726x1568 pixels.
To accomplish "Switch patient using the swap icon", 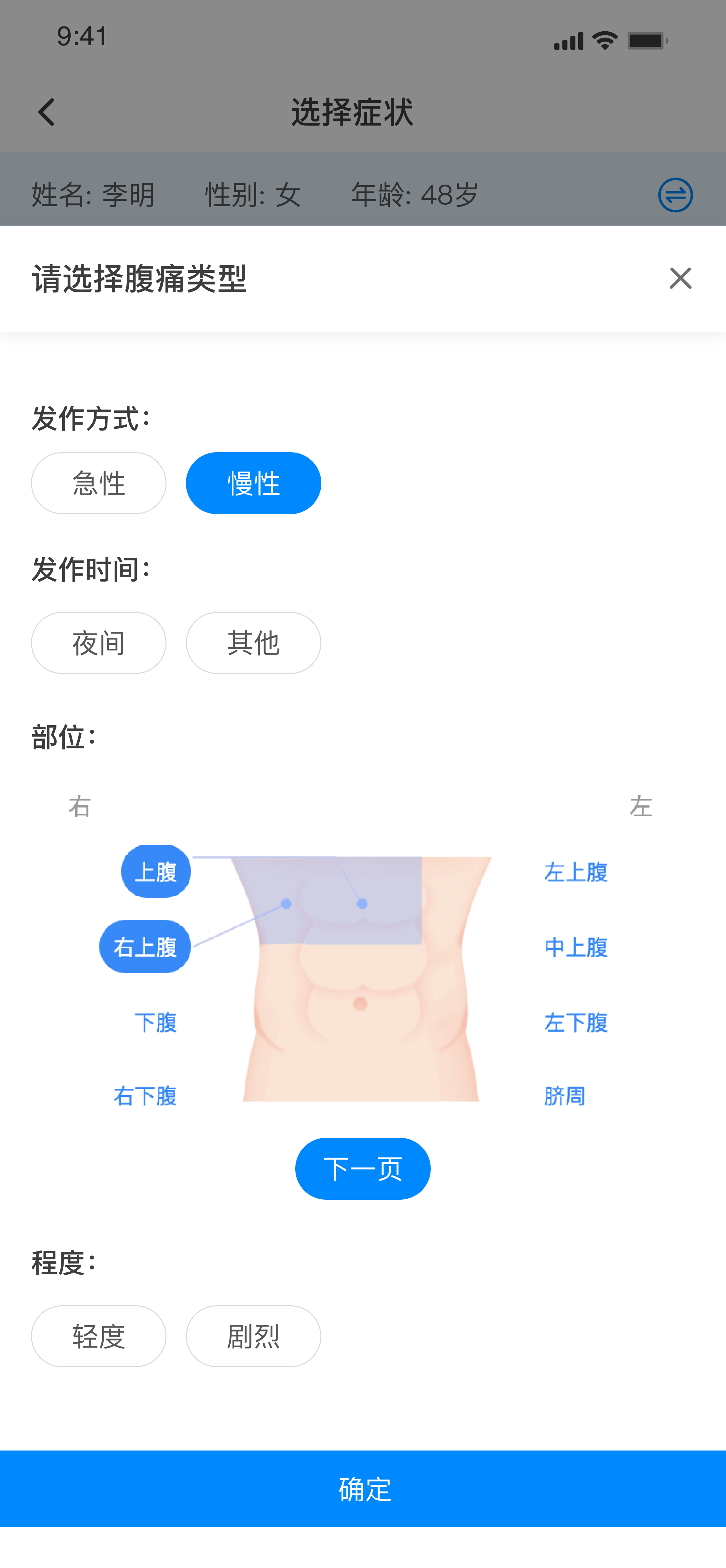I will (675, 195).
